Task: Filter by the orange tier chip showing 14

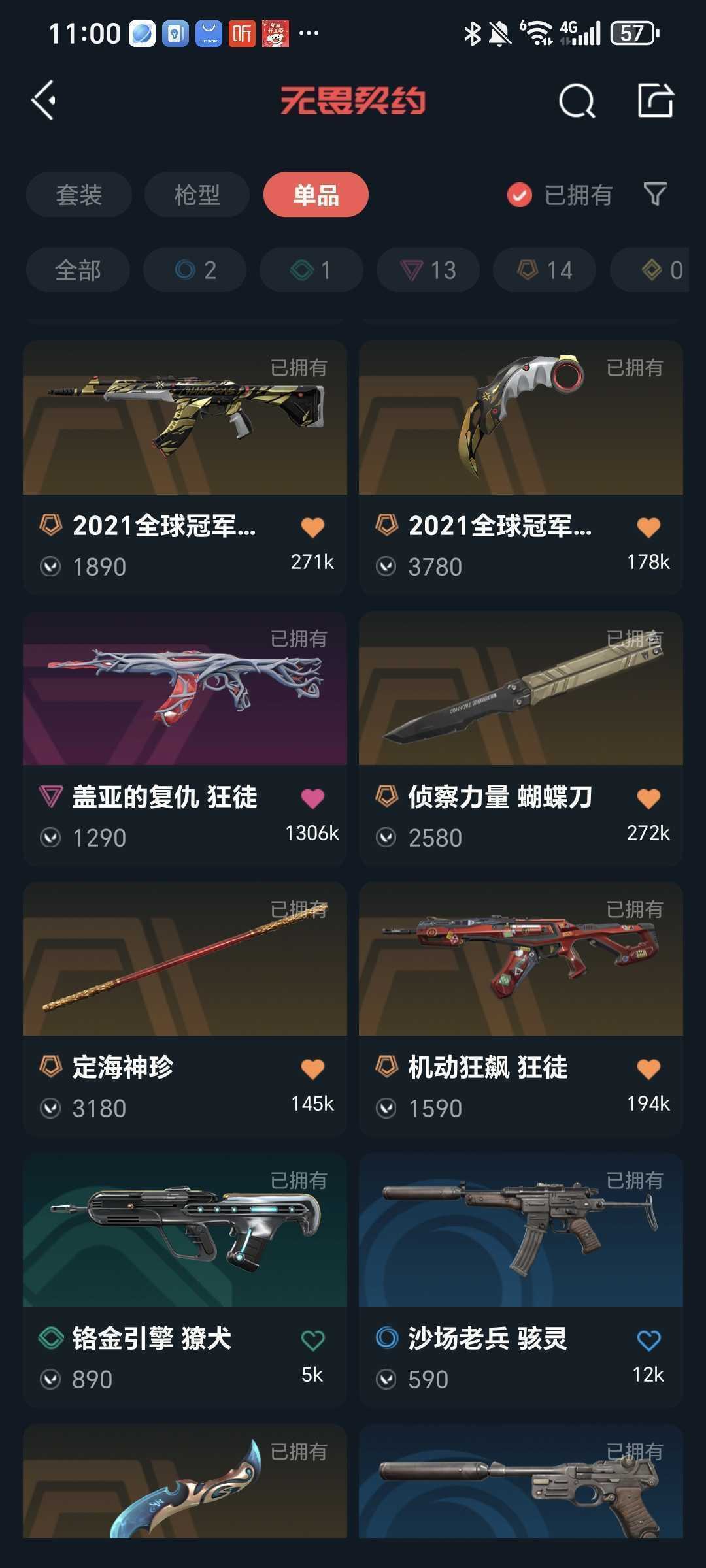Action: coord(545,270)
